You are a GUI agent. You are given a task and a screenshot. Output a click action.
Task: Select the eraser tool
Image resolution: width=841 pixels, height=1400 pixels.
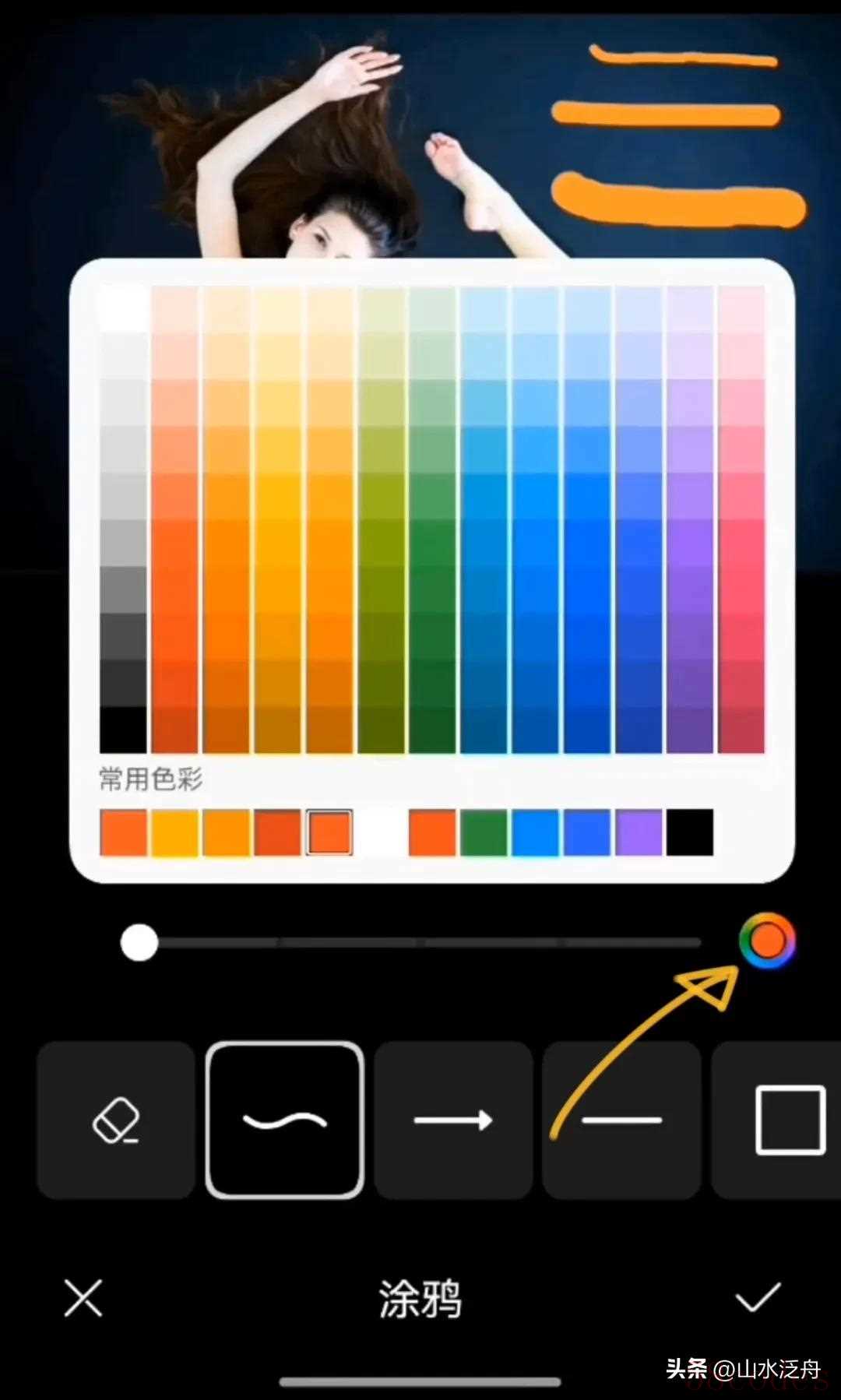coord(116,1120)
